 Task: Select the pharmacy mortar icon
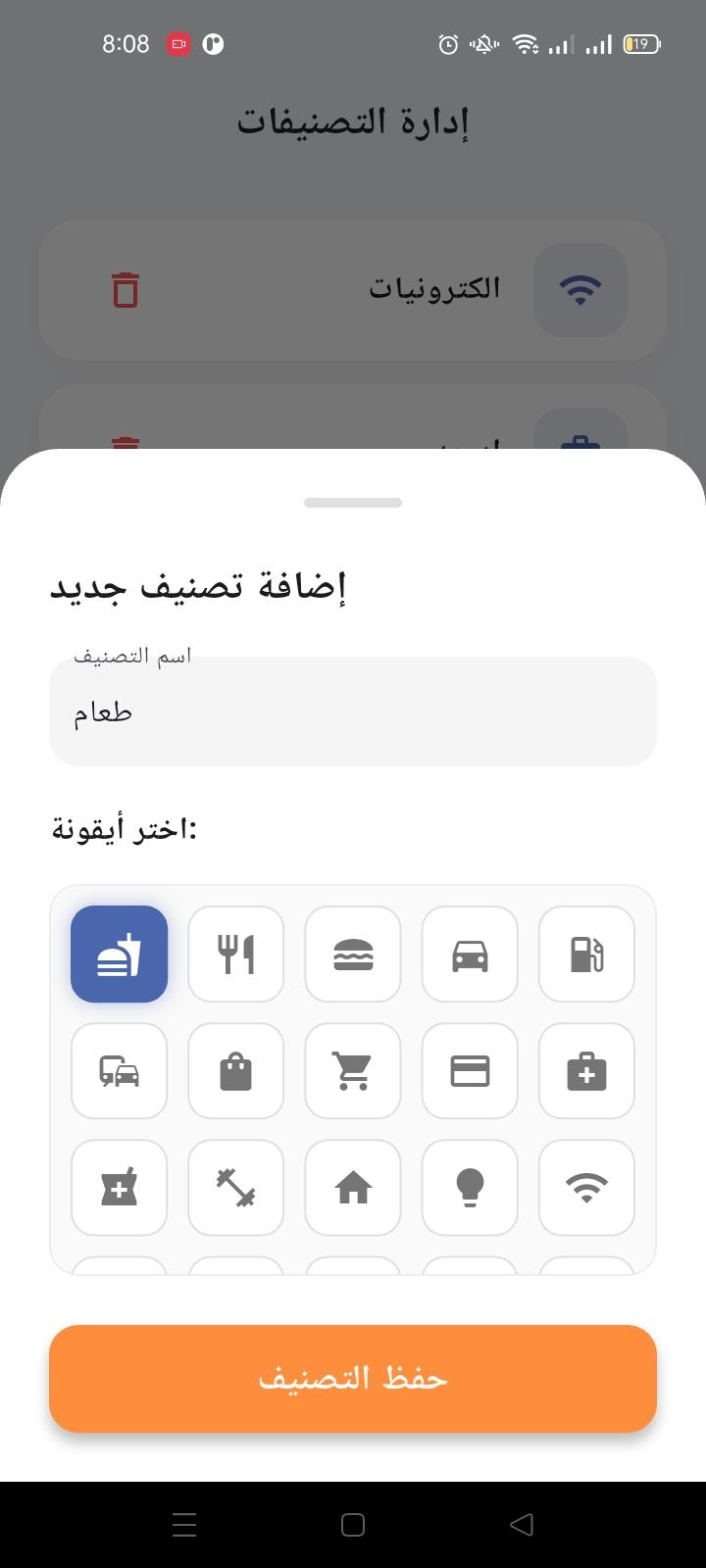tap(119, 1188)
